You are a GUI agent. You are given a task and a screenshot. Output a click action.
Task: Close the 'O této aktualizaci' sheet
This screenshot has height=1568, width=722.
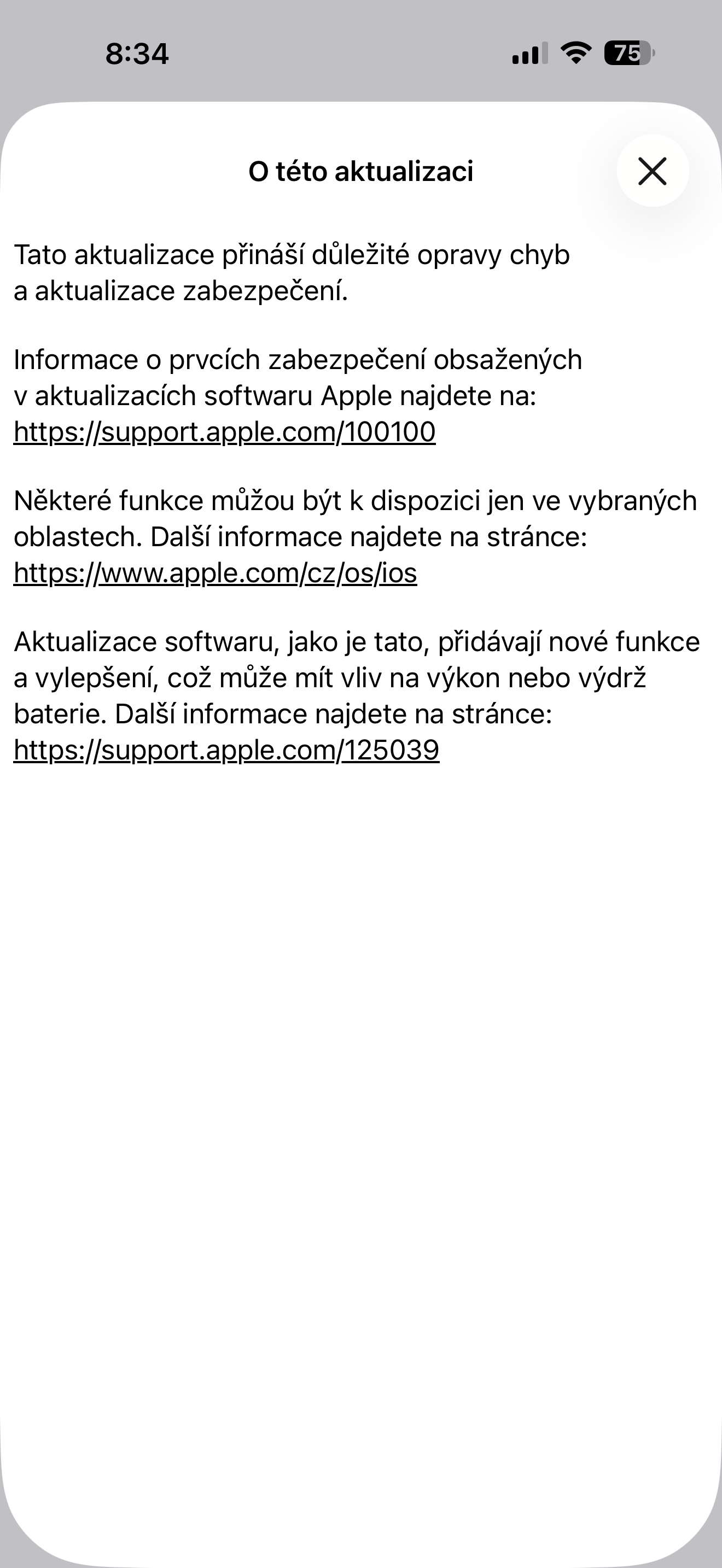(653, 171)
